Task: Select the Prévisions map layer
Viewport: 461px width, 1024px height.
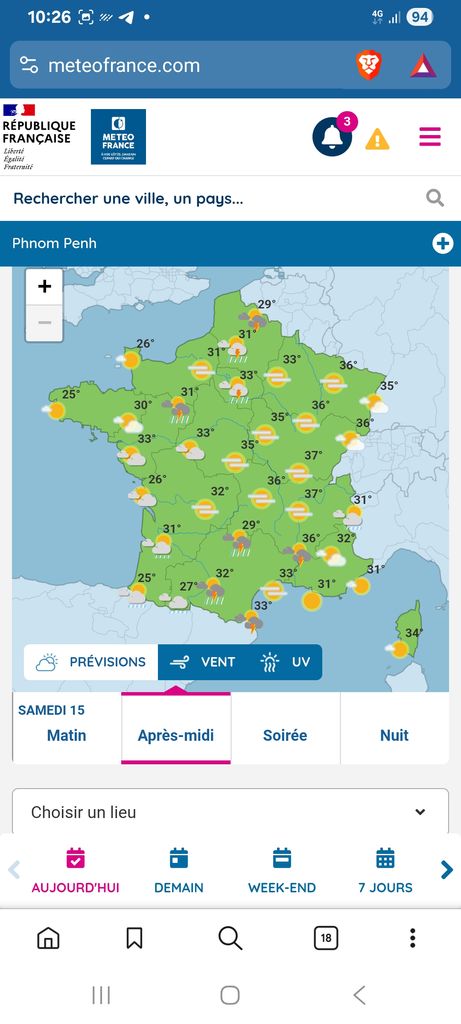Action: coord(91,662)
